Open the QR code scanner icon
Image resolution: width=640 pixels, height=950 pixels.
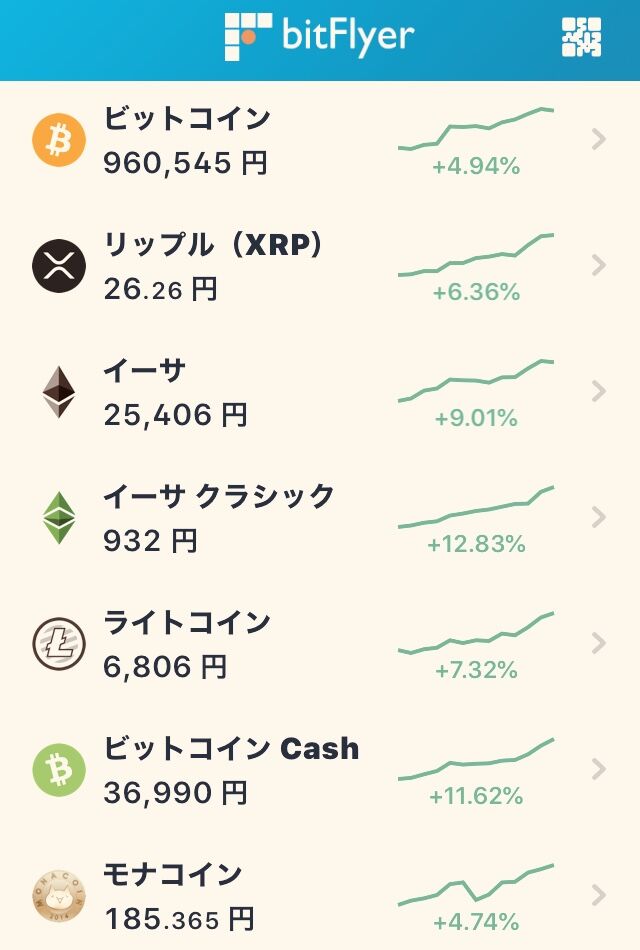(x=581, y=37)
